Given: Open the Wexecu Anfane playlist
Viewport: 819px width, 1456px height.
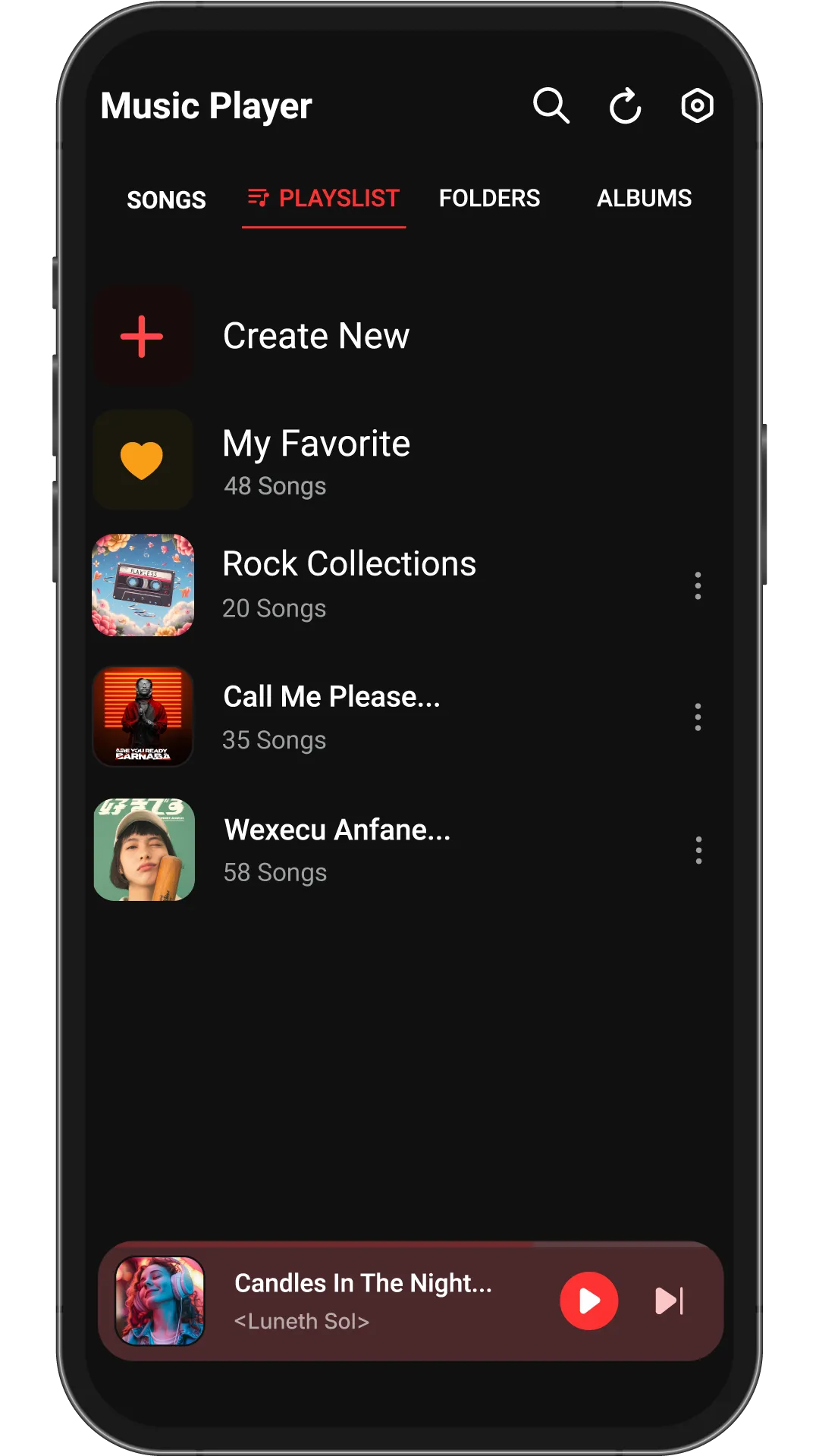Looking at the screenshot, I should (337, 830).
